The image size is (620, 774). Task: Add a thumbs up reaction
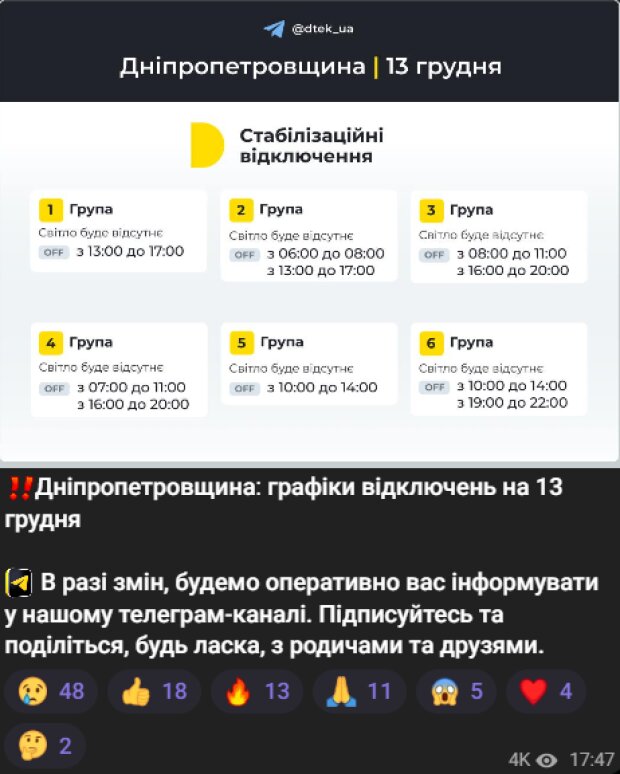click(x=154, y=691)
